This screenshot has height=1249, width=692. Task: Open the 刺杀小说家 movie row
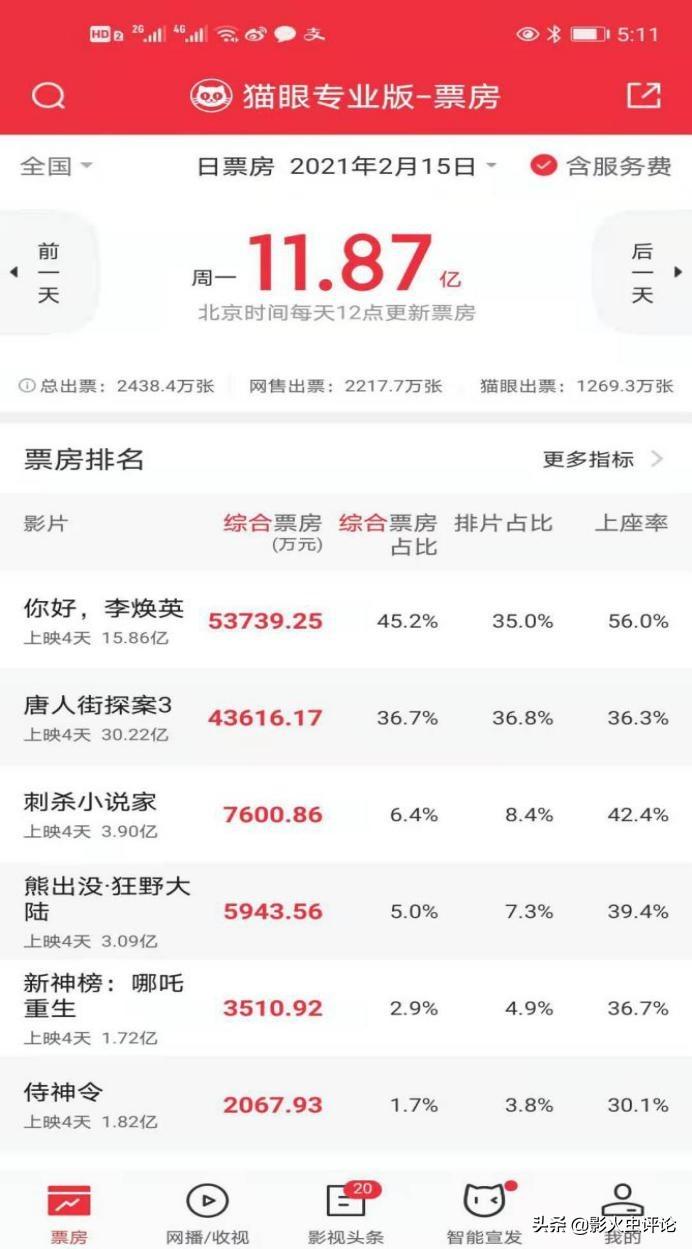pos(346,814)
